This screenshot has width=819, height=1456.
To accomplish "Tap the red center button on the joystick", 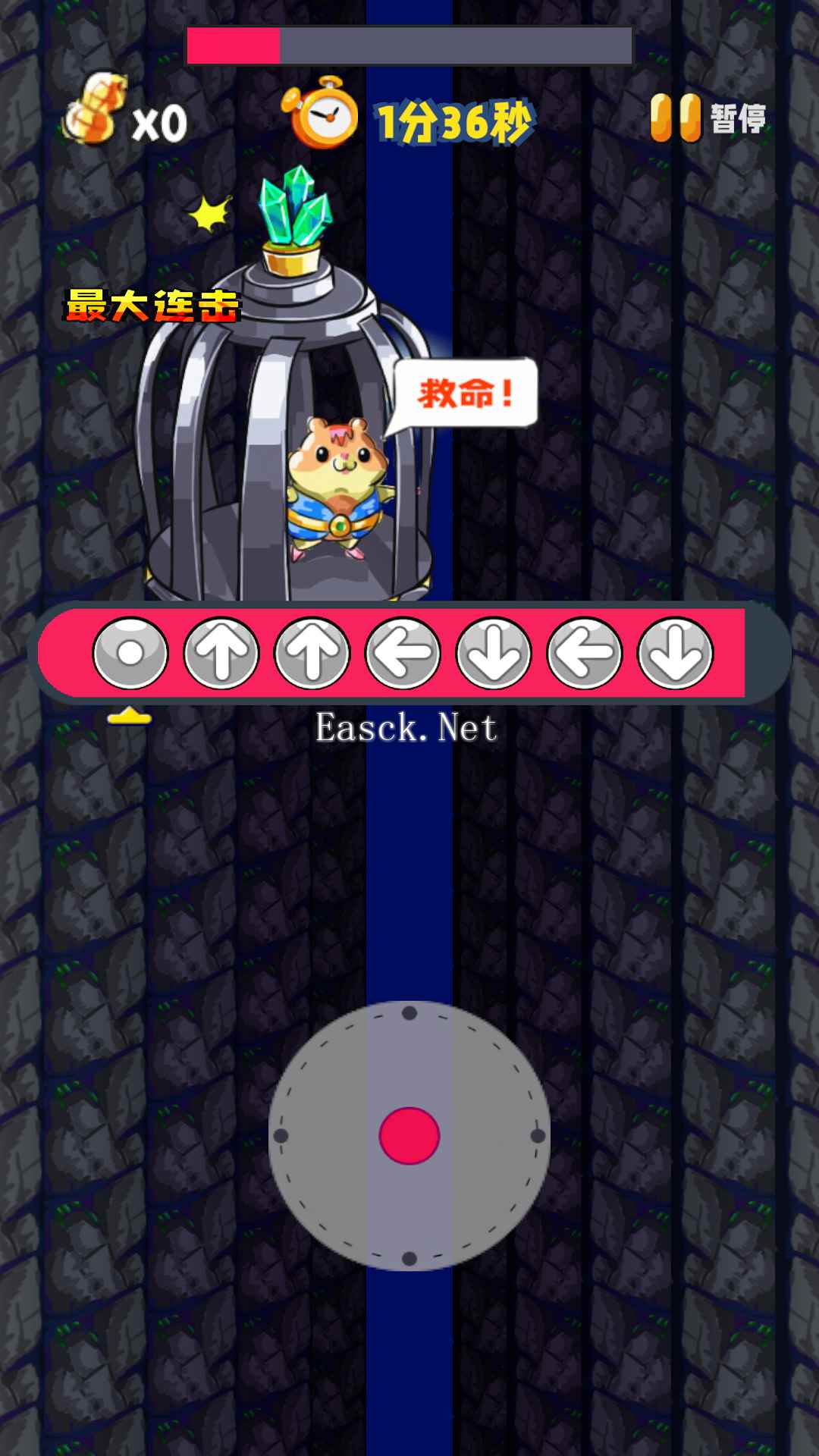I will click(409, 1136).
